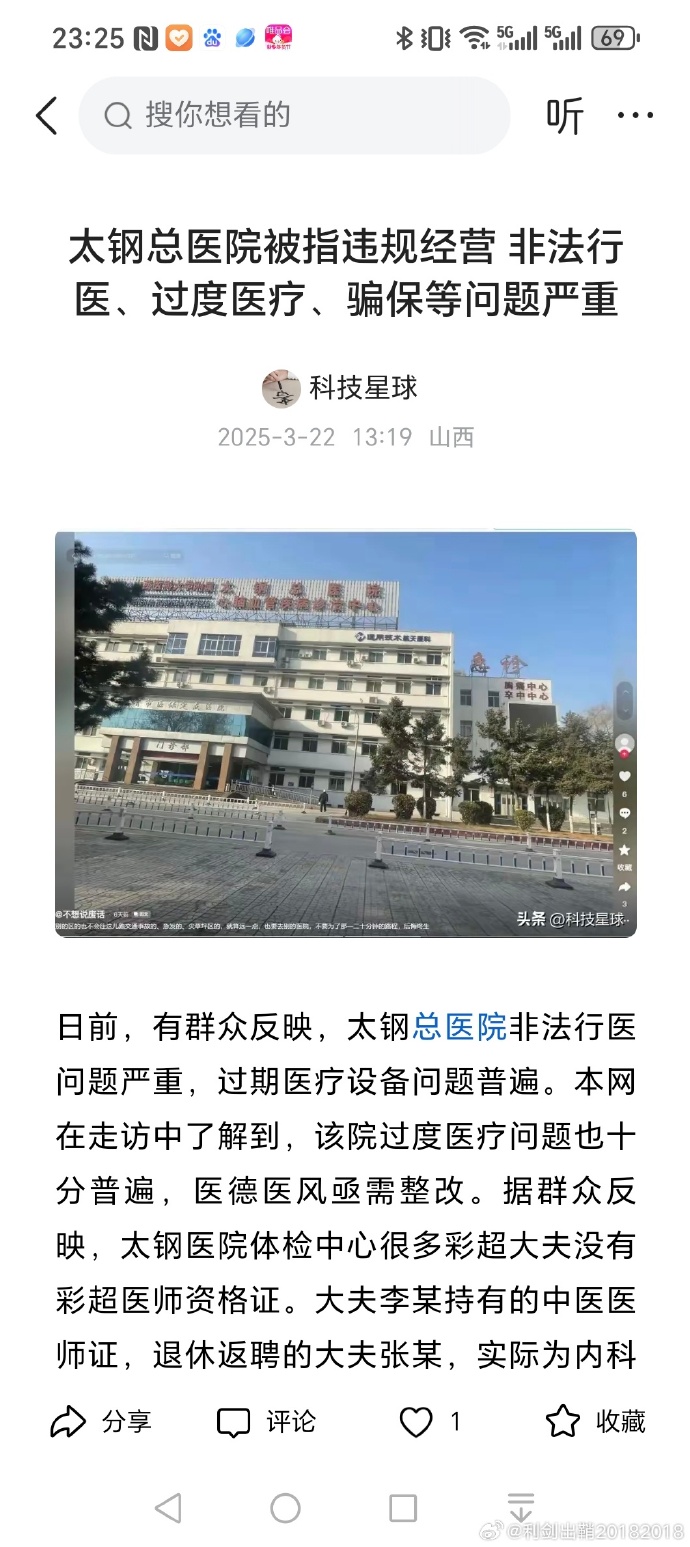Viewport: 690px width, 1547px height.
Task: Tap the system home button
Action: pyautogui.click(x=285, y=1507)
